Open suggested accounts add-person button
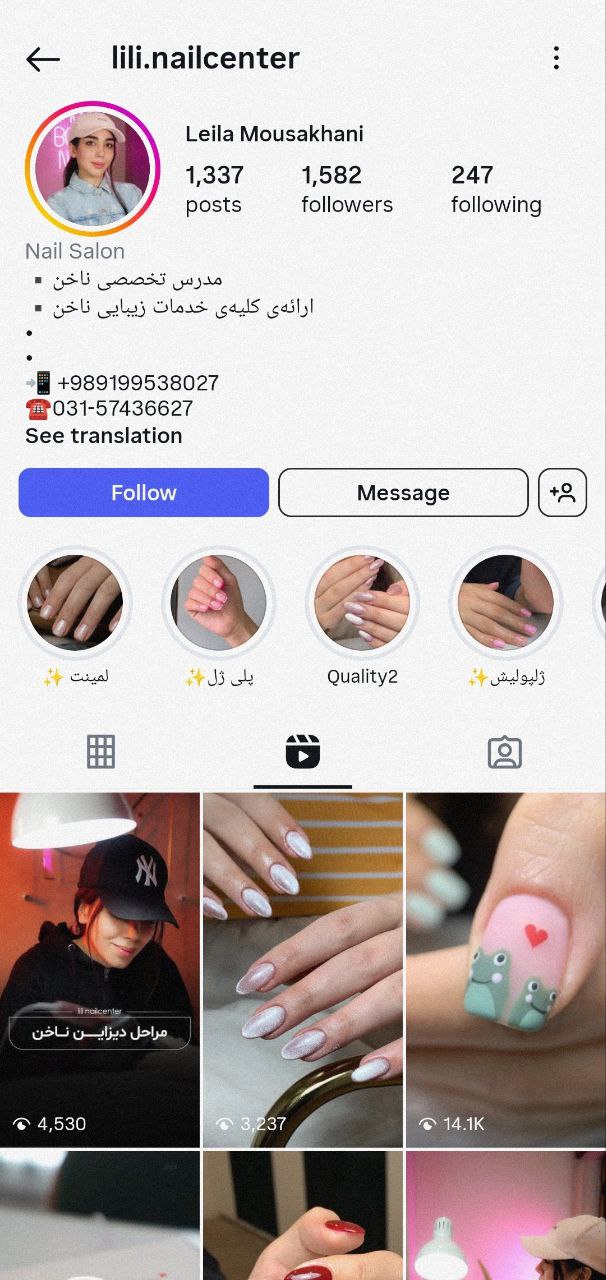Viewport: 606px width, 1280px height. 562,493
